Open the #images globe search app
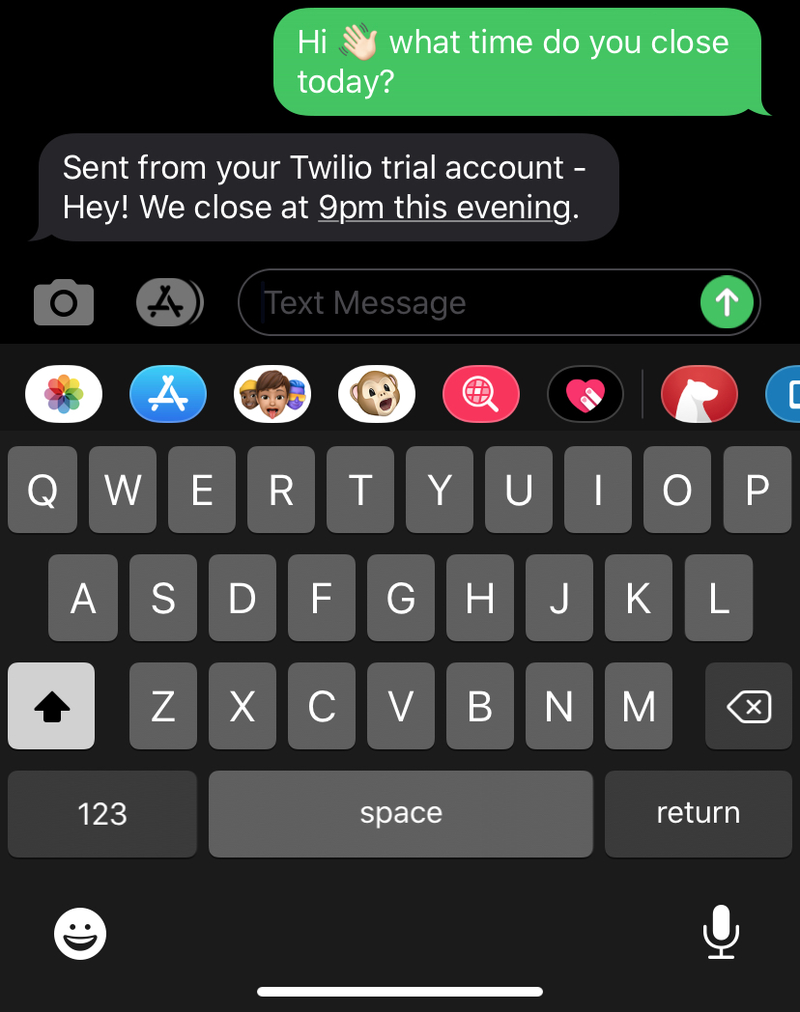Image resolution: width=800 pixels, height=1012 pixels. point(480,394)
